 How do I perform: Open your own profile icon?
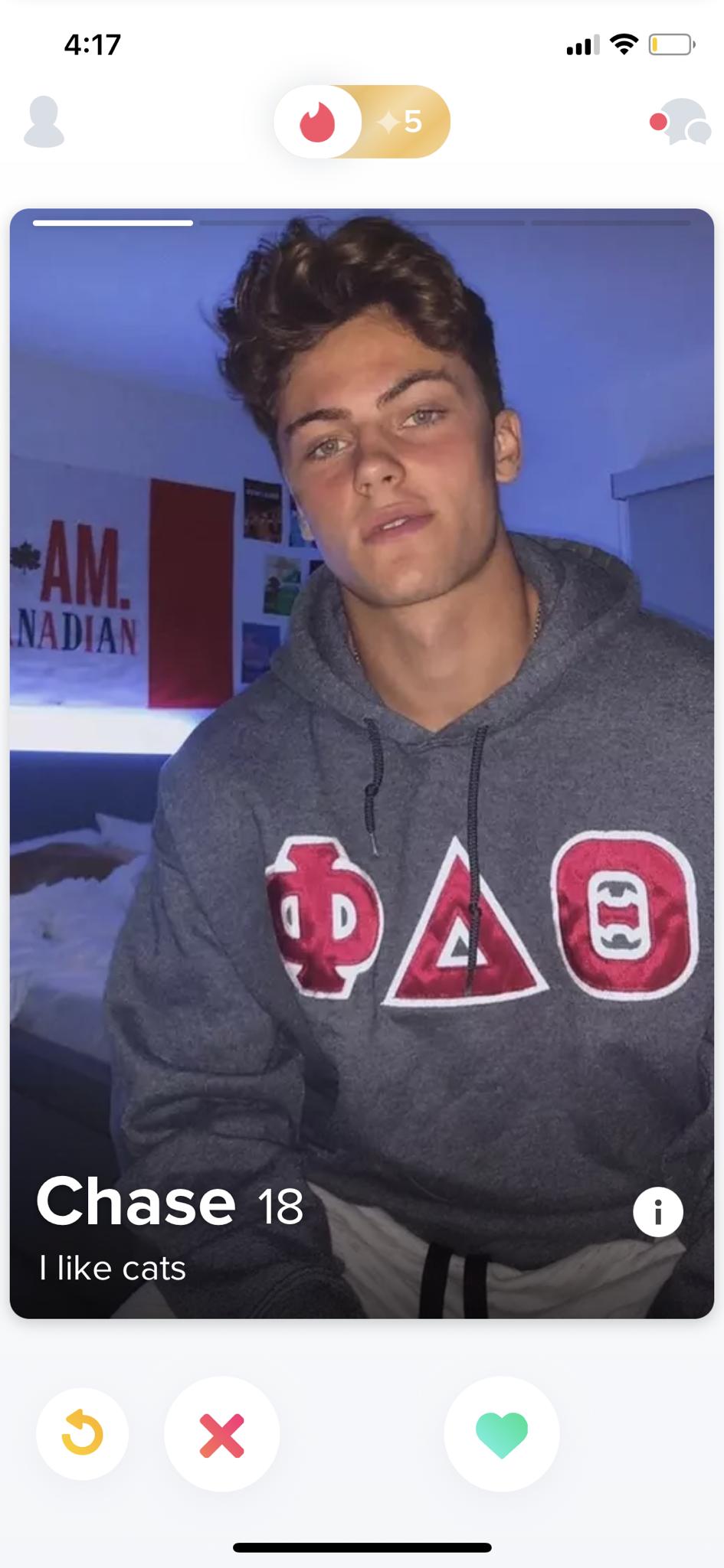coord(44,122)
